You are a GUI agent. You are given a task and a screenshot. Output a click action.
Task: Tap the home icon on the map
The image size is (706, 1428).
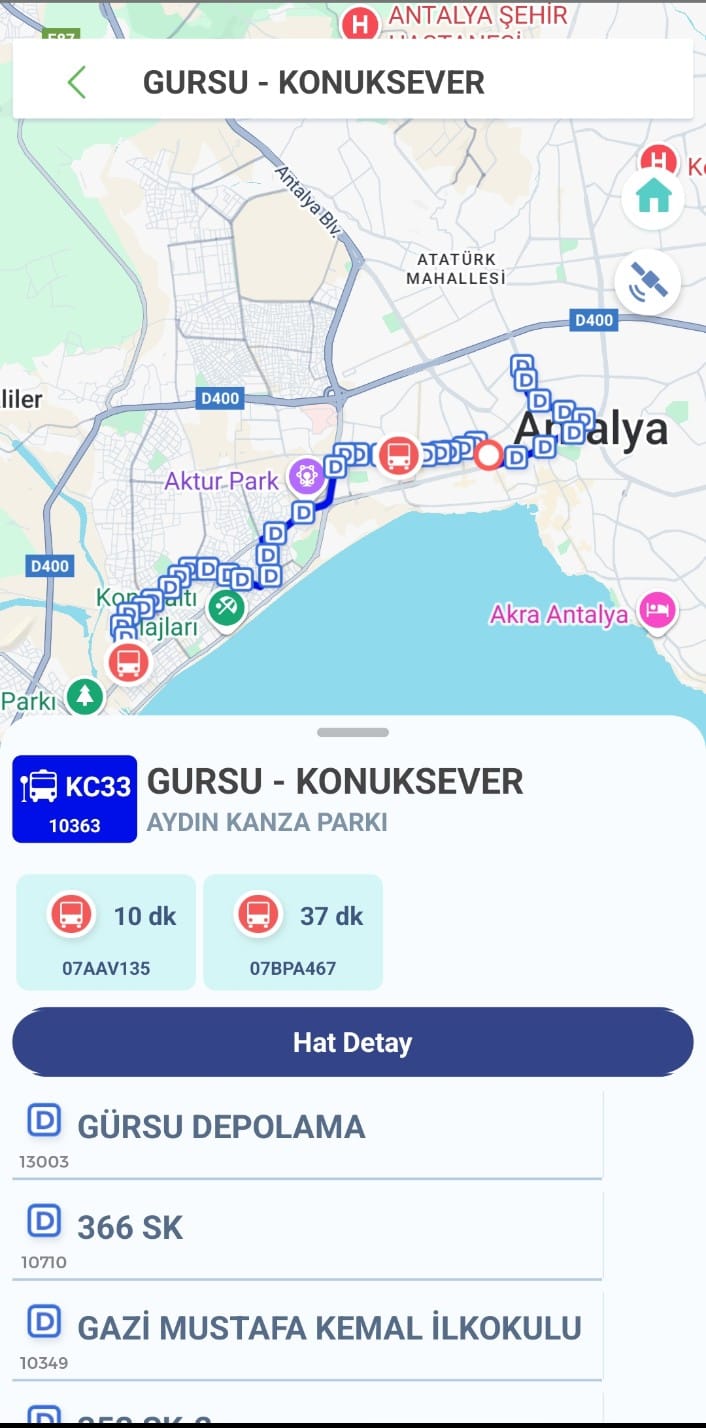tap(653, 198)
